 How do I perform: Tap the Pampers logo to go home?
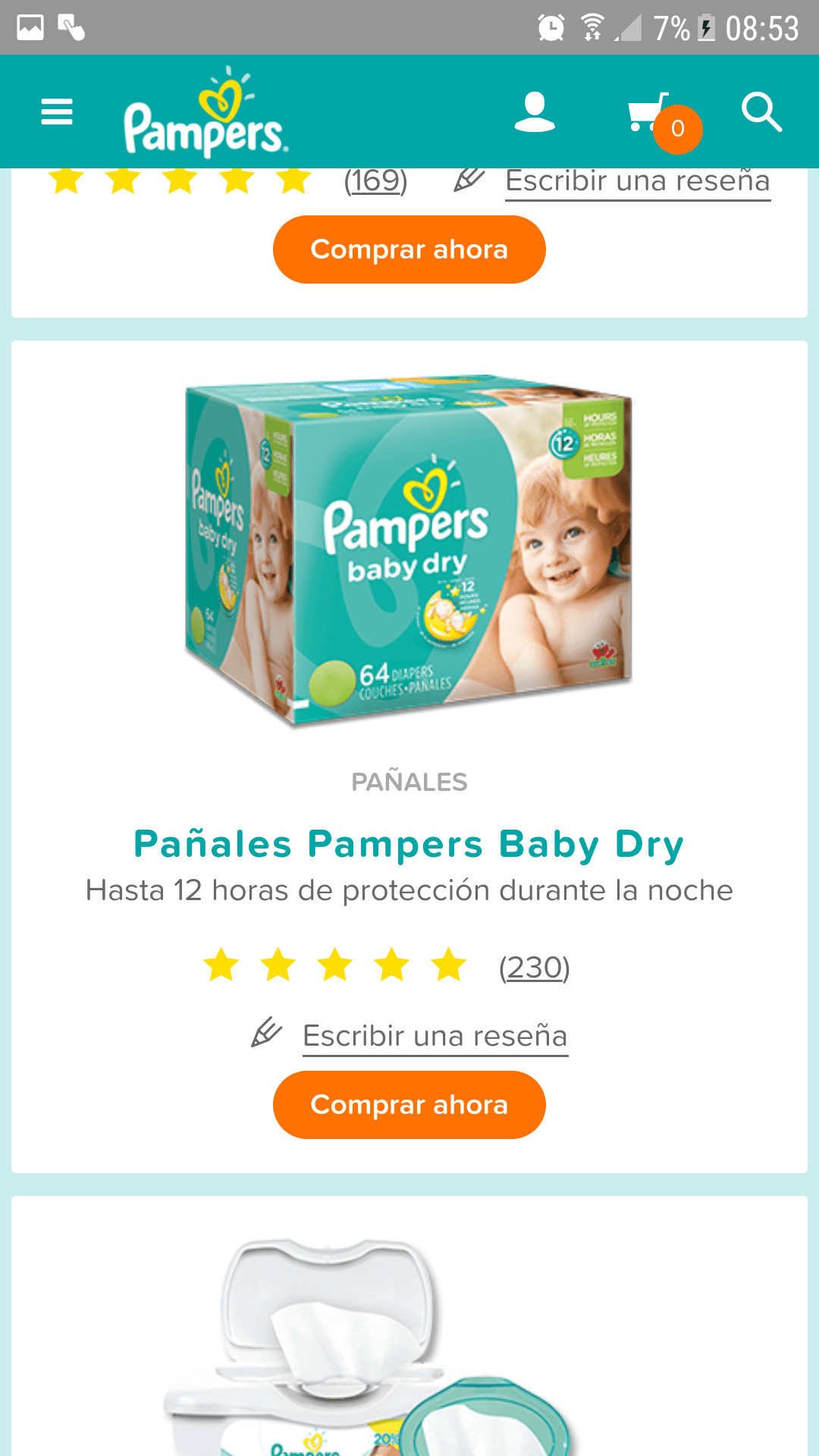click(x=206, y=114)
